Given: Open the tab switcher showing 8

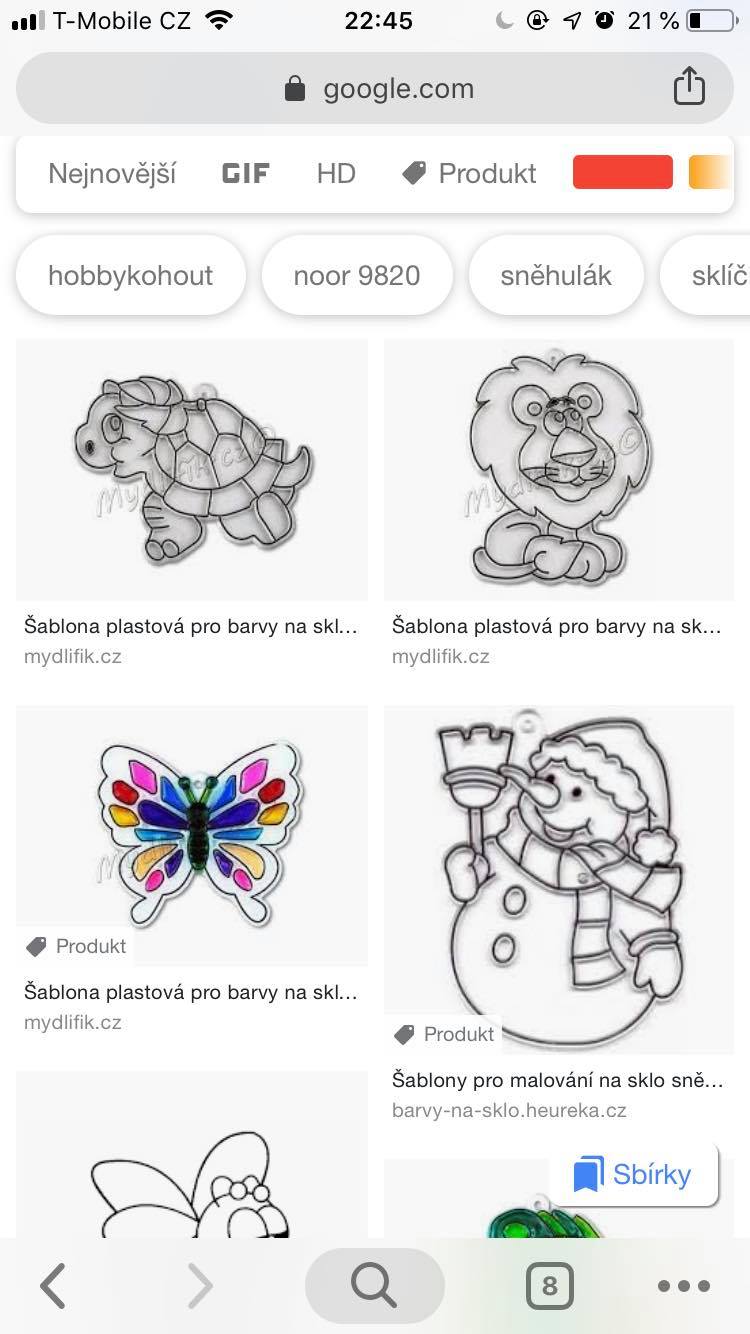Looking at the screenshot, I should [549, 1286].
